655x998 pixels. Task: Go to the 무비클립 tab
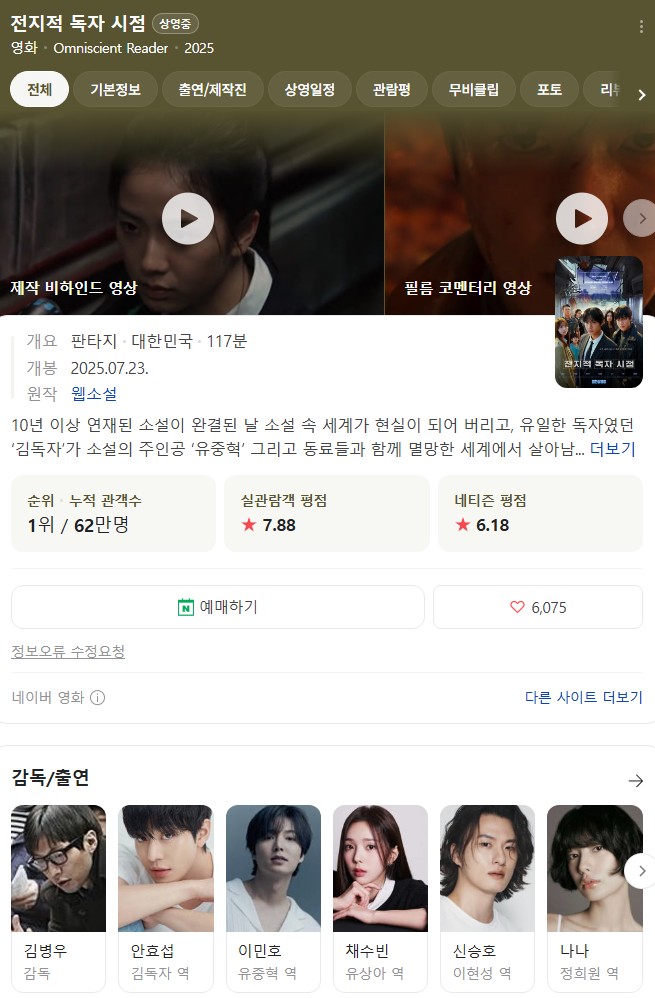coord(474,90)
